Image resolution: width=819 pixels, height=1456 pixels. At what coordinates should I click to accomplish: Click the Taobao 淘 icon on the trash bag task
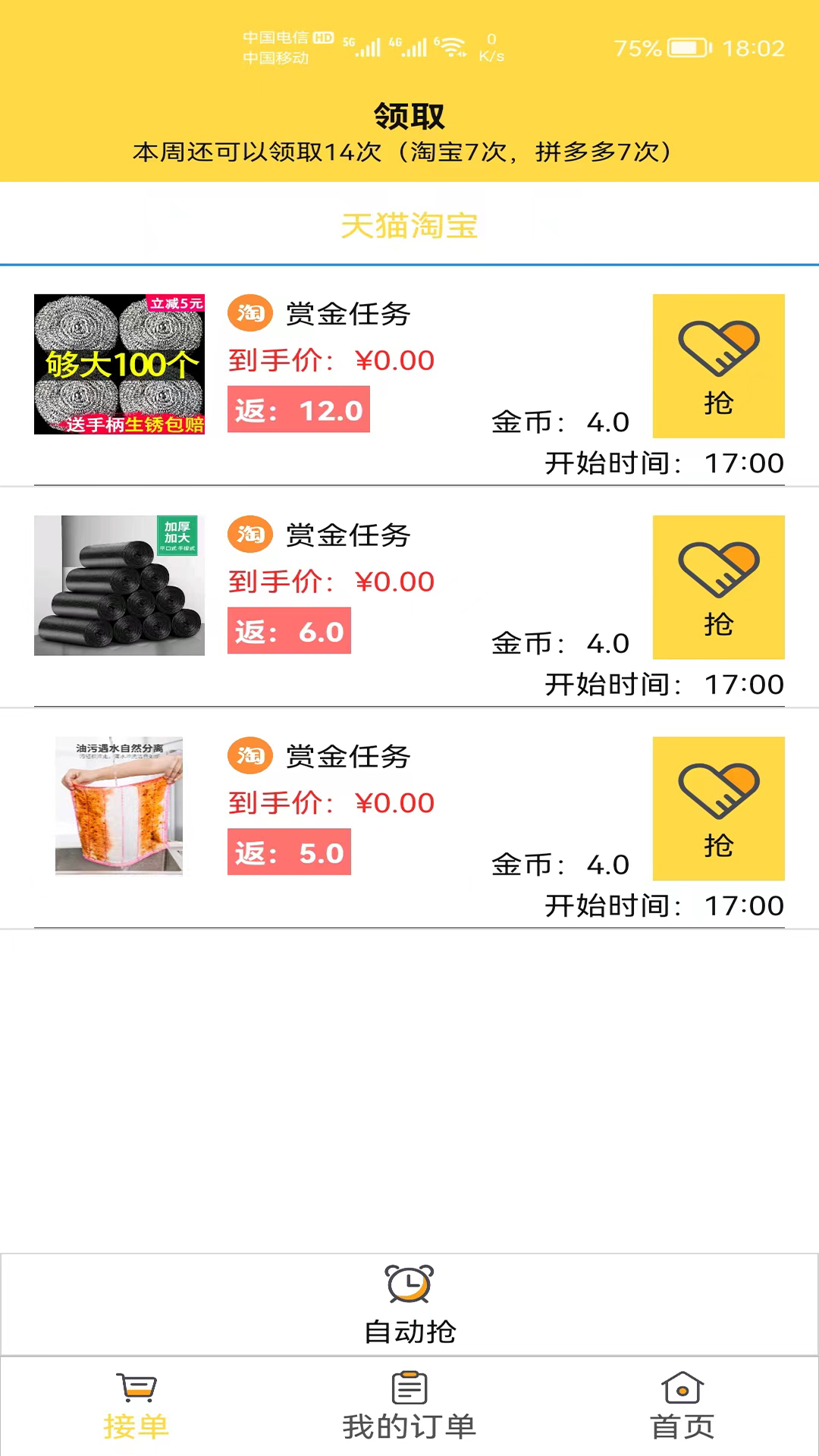[x=249, y=535]
